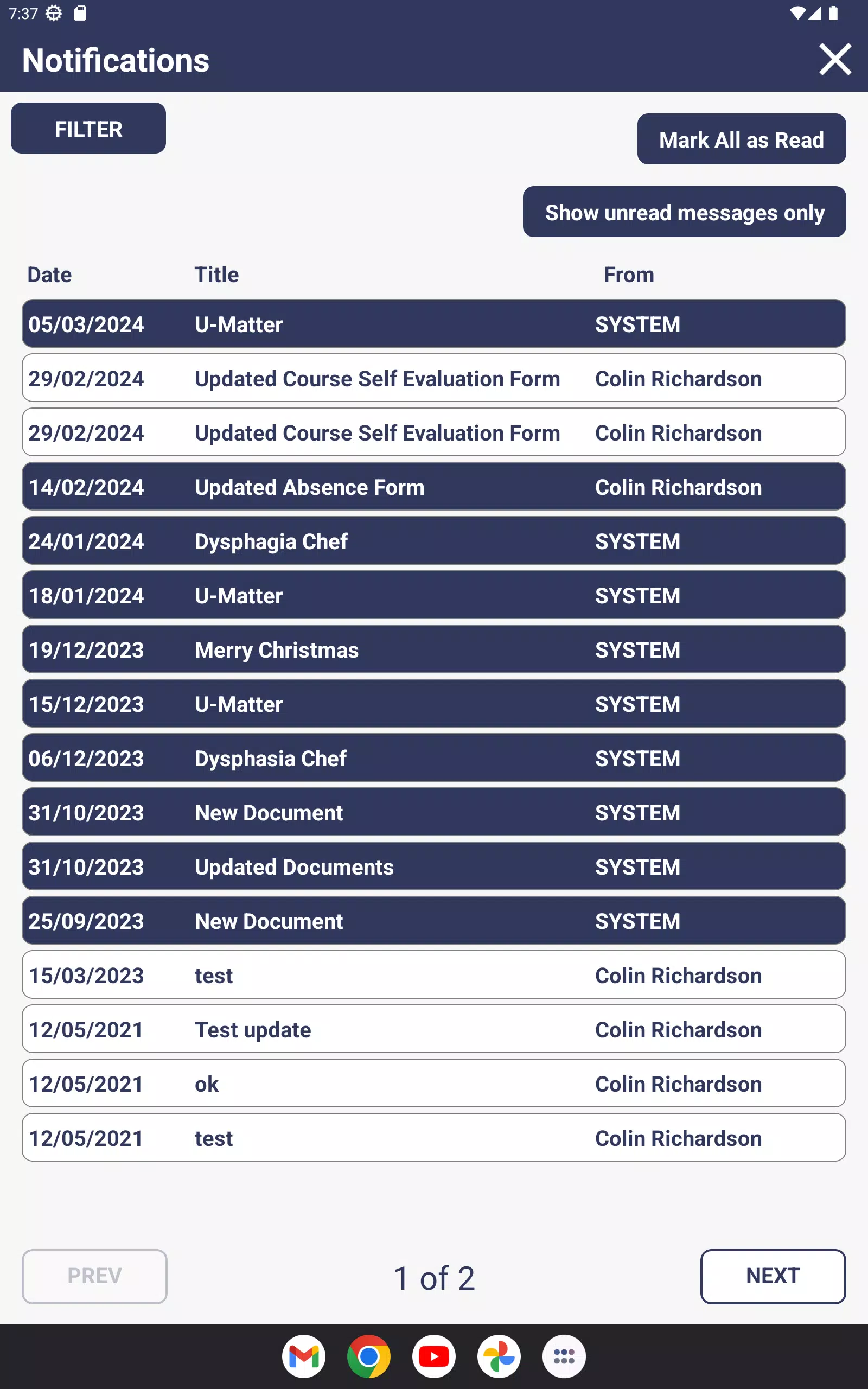
Task: Mark all notifications as read
Action: (x=741, y=139)
